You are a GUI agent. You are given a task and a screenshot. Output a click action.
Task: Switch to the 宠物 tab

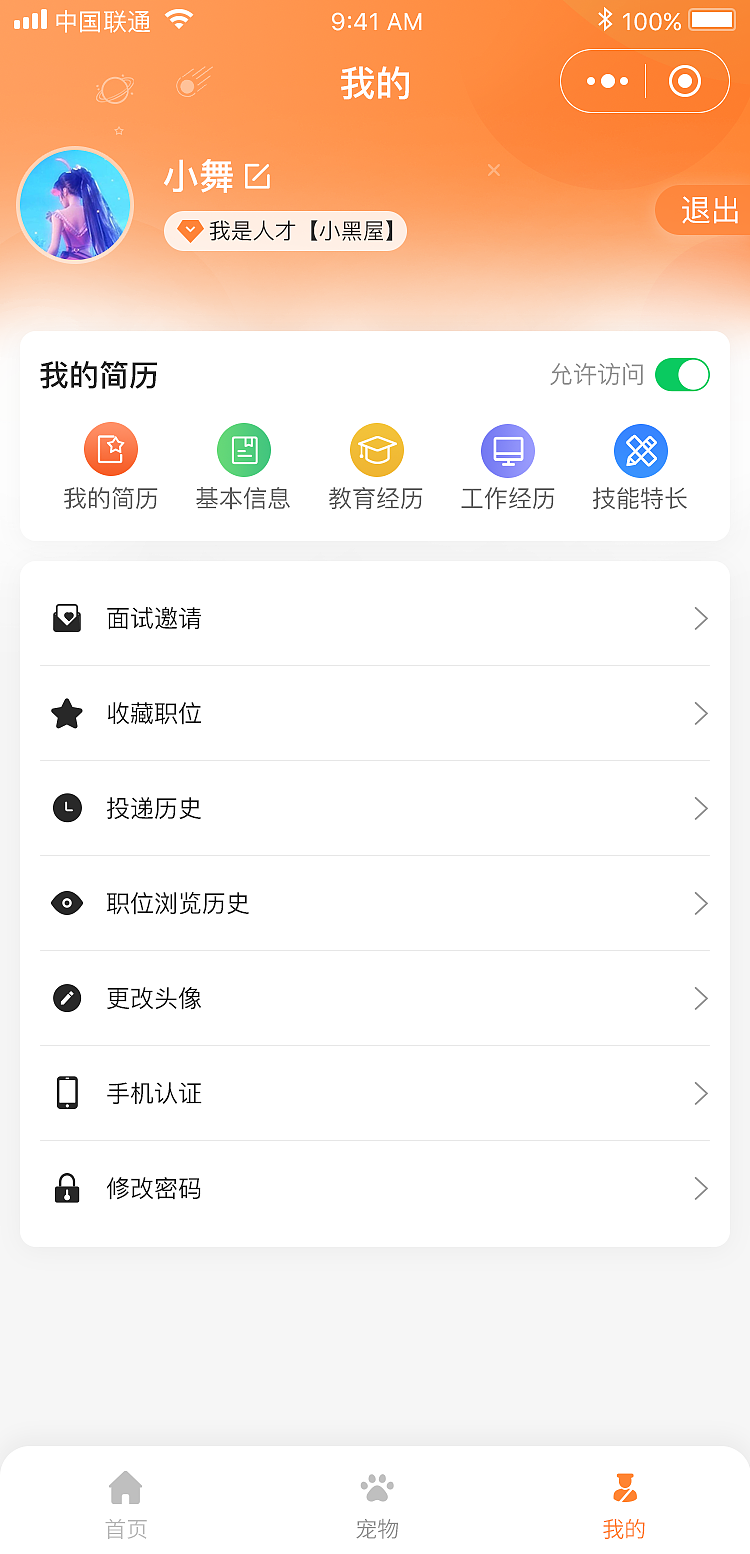(x=377, y=1504)
